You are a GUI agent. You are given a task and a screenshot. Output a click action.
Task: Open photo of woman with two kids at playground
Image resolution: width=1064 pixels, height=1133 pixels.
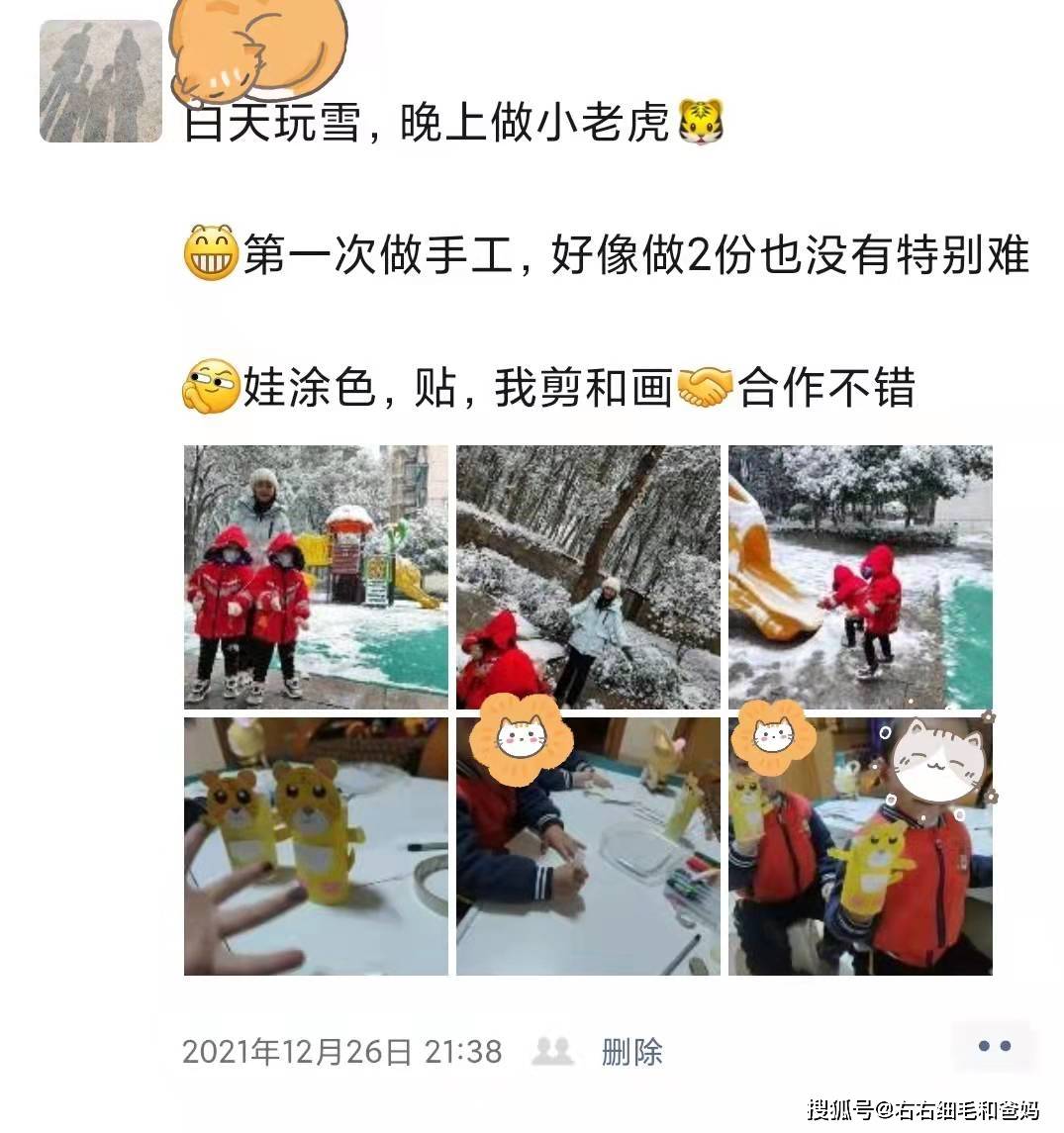click(x=316, y=576)
